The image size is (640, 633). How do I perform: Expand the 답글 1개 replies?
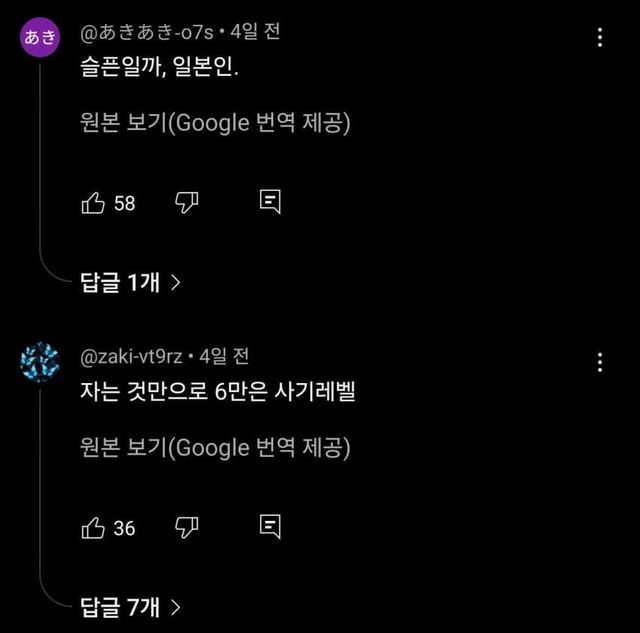click(130, 283)
